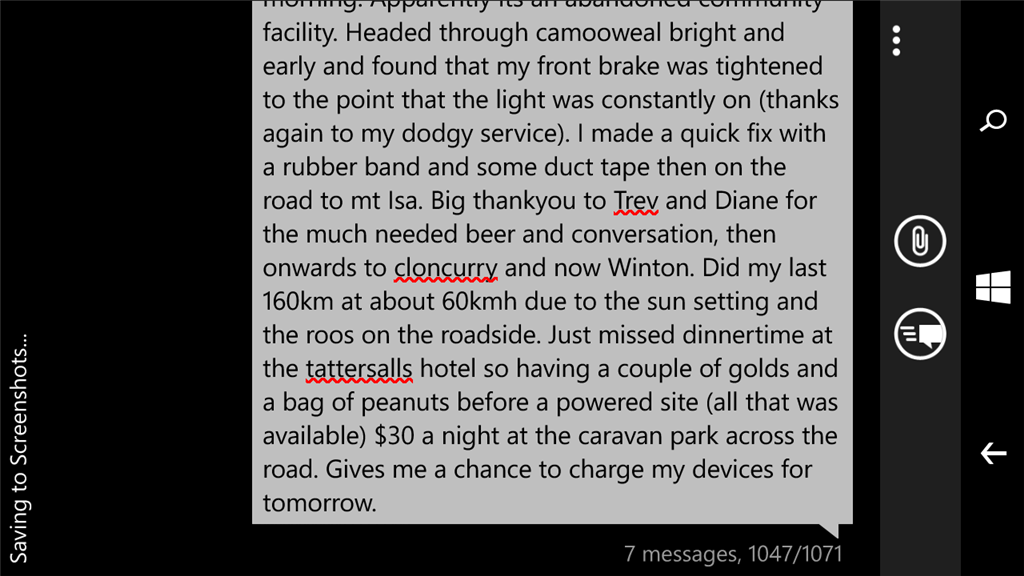Attach a file with the paperclip icon
The height and width of the screenshot is (576, 1024).
(919, 241)
